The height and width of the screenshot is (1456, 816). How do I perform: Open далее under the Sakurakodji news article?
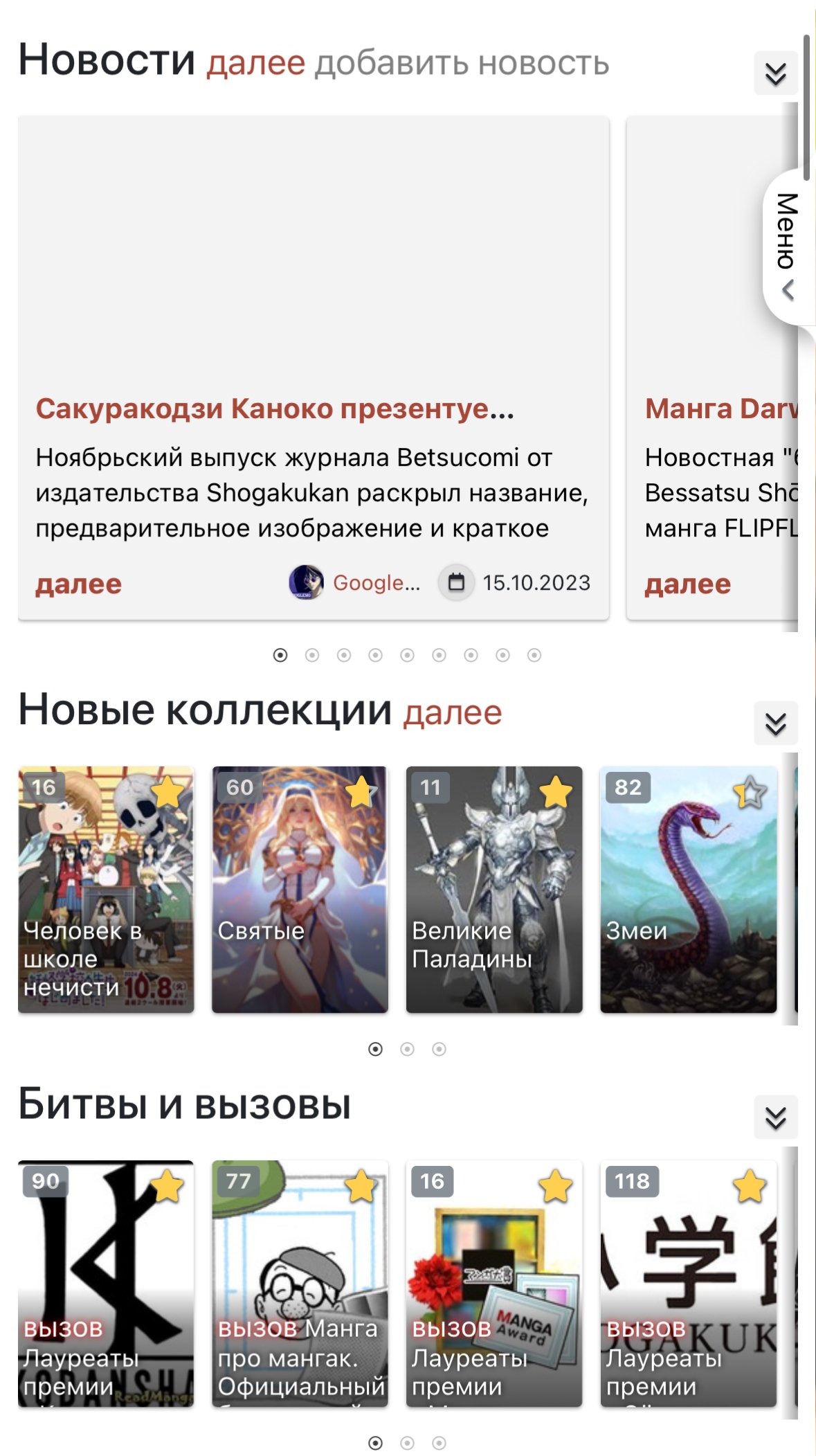79,583
